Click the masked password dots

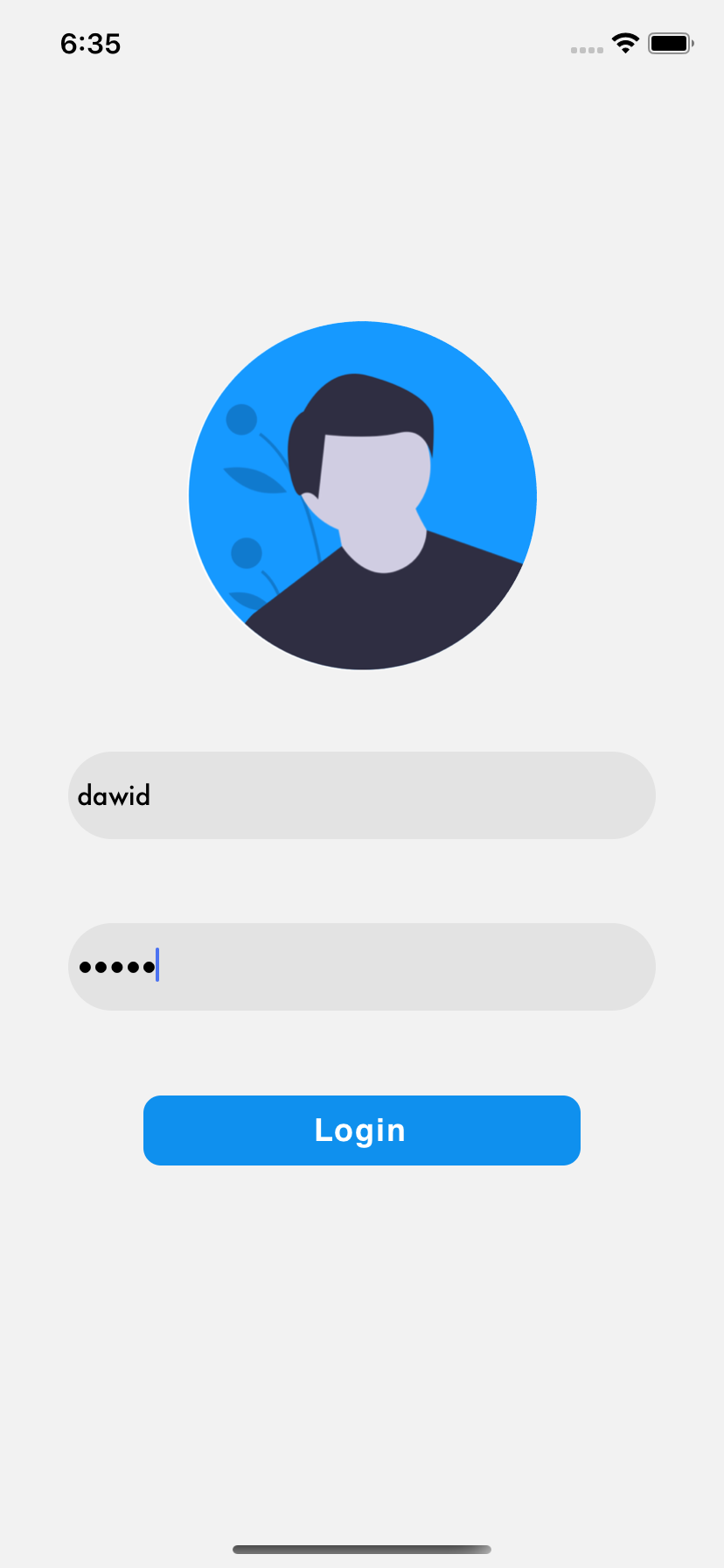[x=117, y=966]
